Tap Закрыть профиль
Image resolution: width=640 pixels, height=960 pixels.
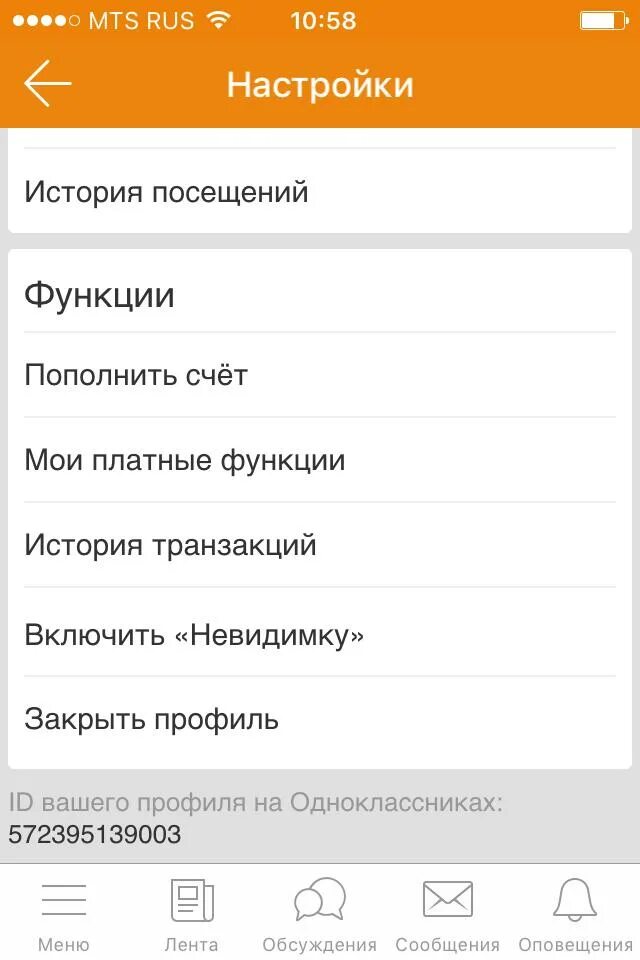click(x=151, y=719)
